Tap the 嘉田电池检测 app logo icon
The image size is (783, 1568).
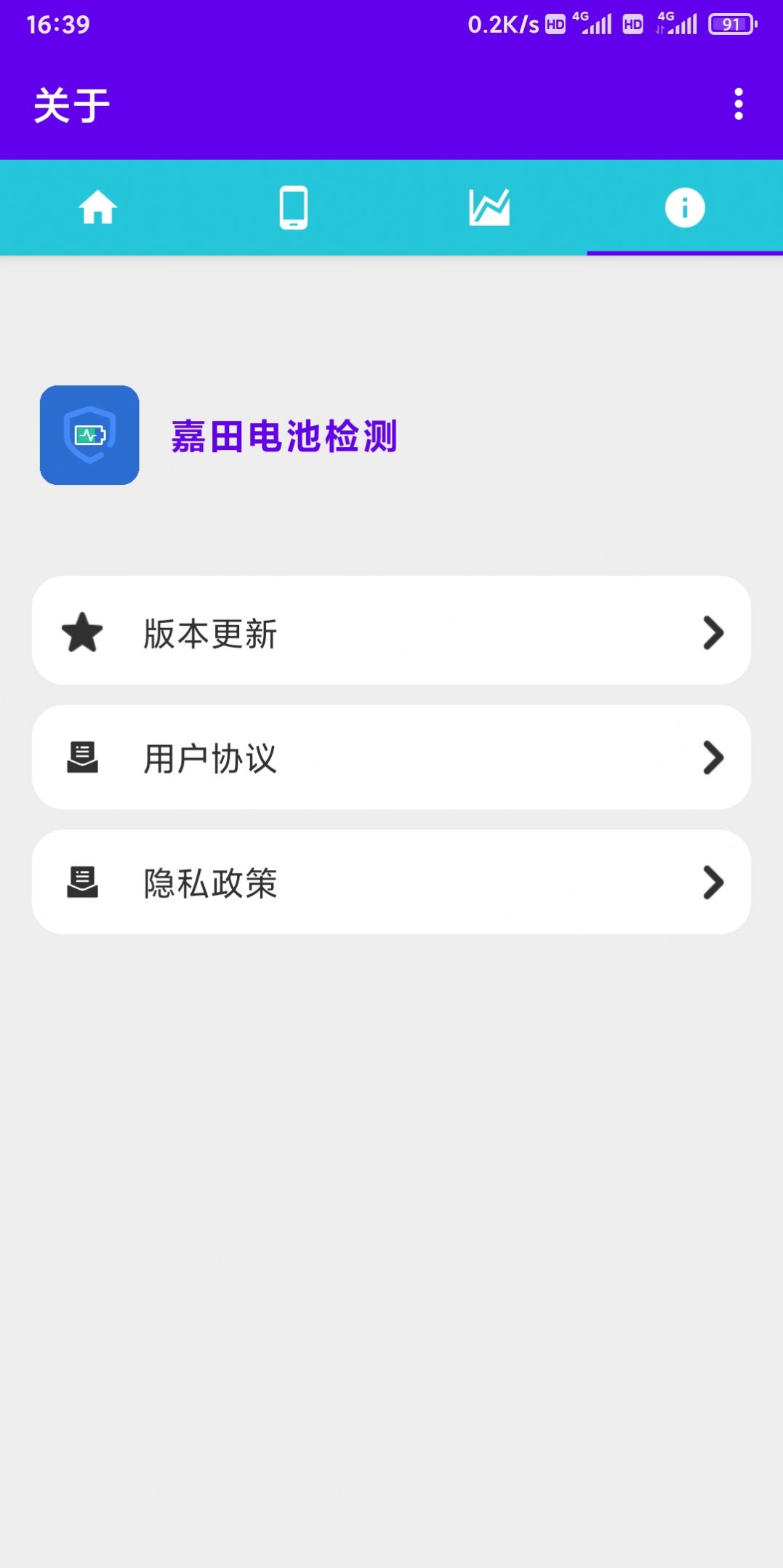click(x=89, y=435)
